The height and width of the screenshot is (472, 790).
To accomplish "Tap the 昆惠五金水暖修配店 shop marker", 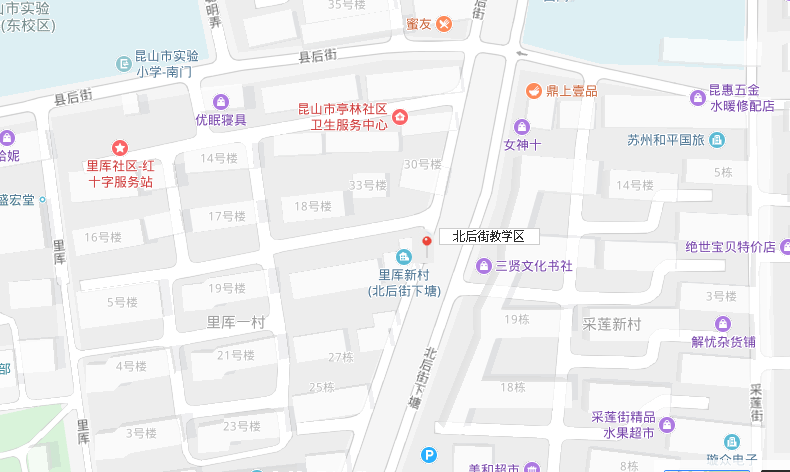I will (x=698, y=97).
